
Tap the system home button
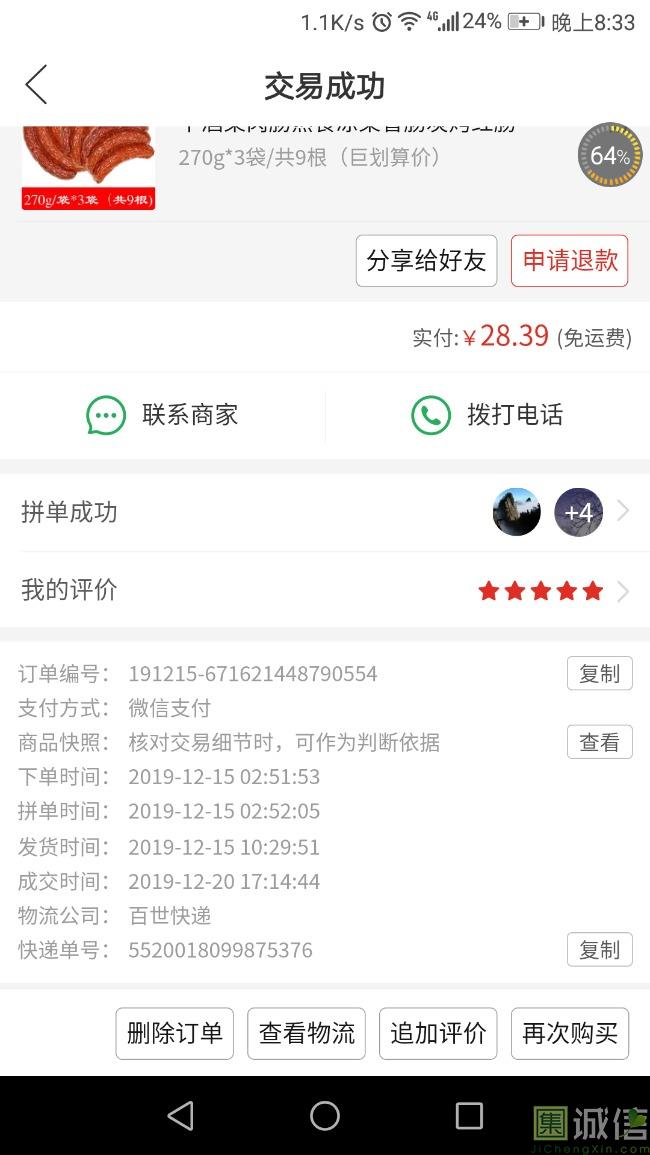coord(325,1116)
